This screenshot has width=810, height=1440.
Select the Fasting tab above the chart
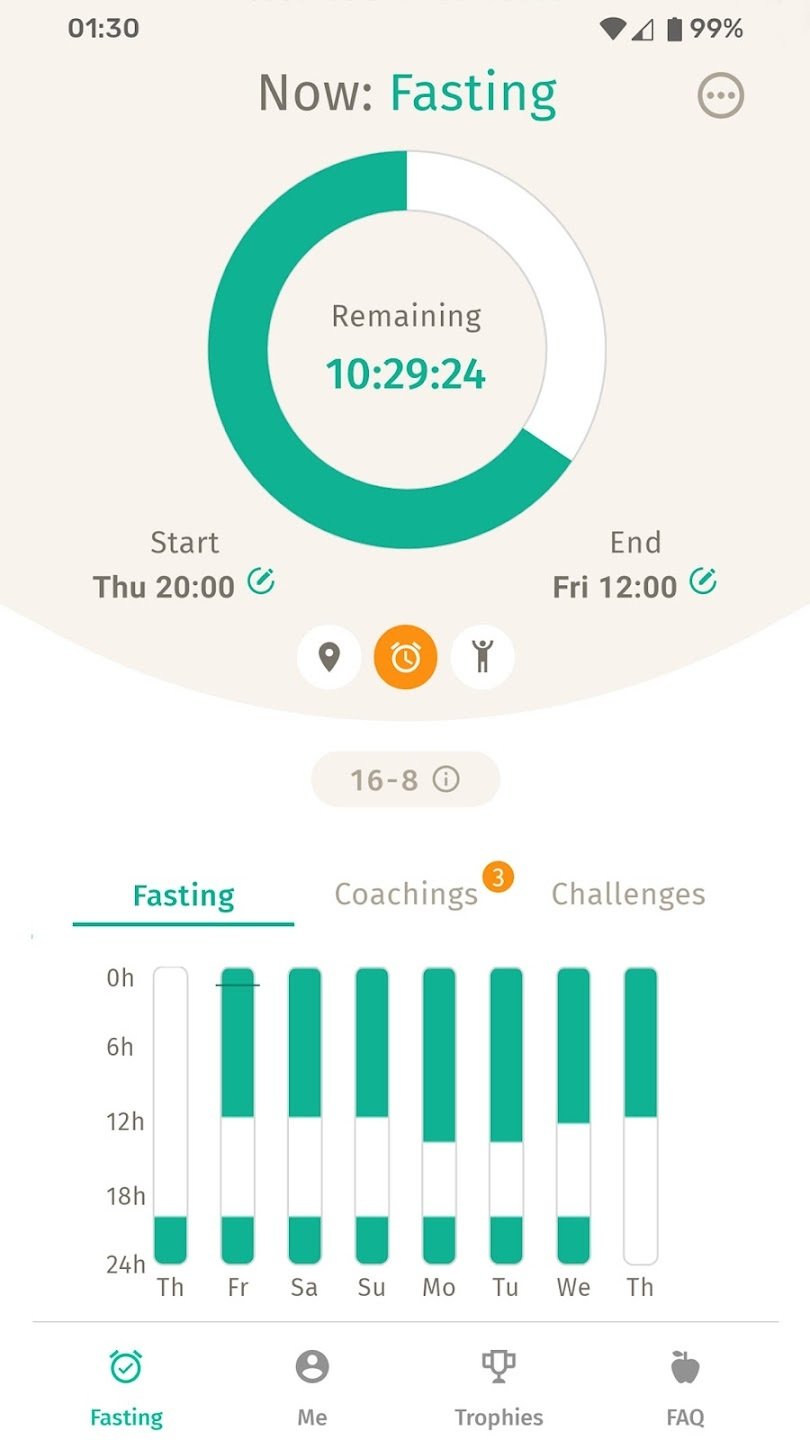click(x=183, y=896)
